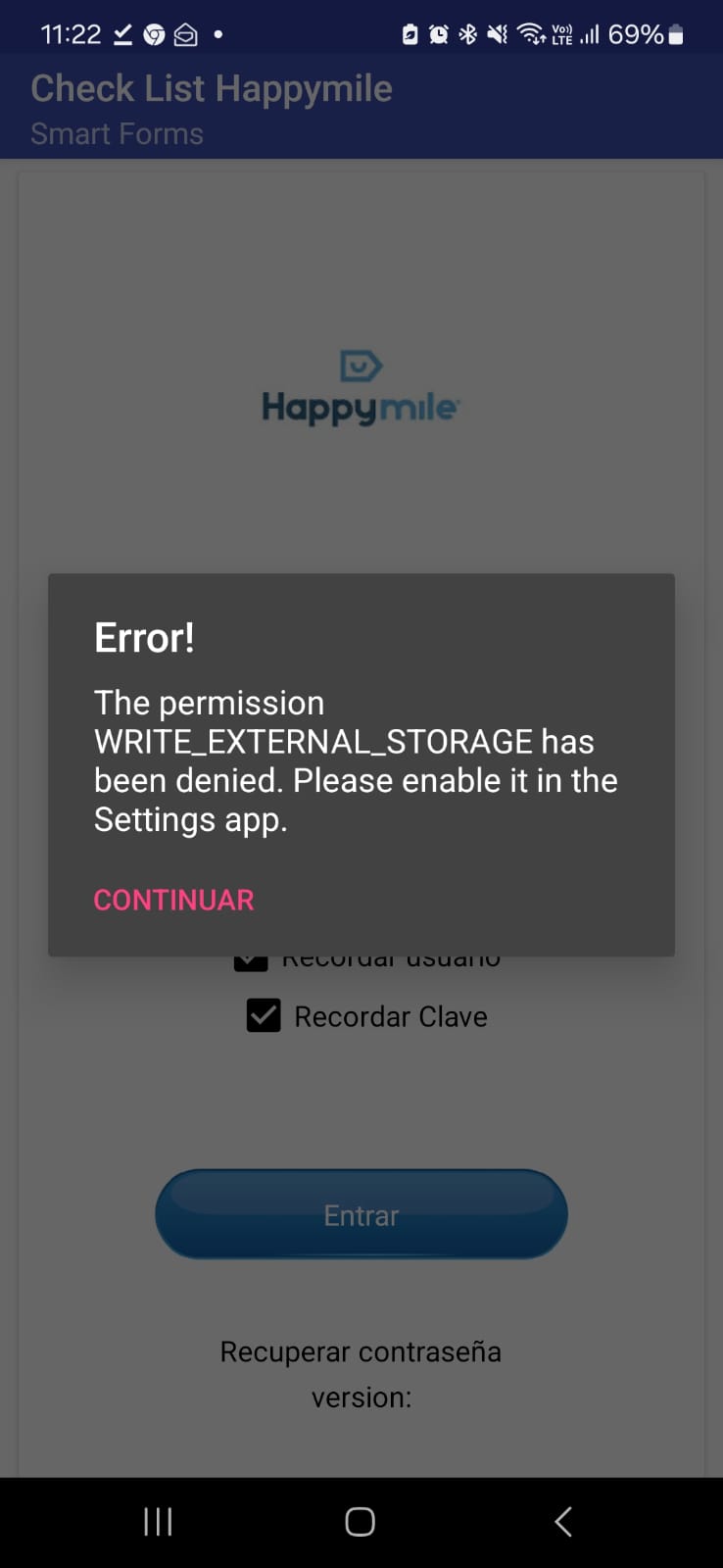This screenshot has height=1568, width=723.
Task: Open Recuperar contraseña
Action: pyautogui.click(x=361, y=1351)
